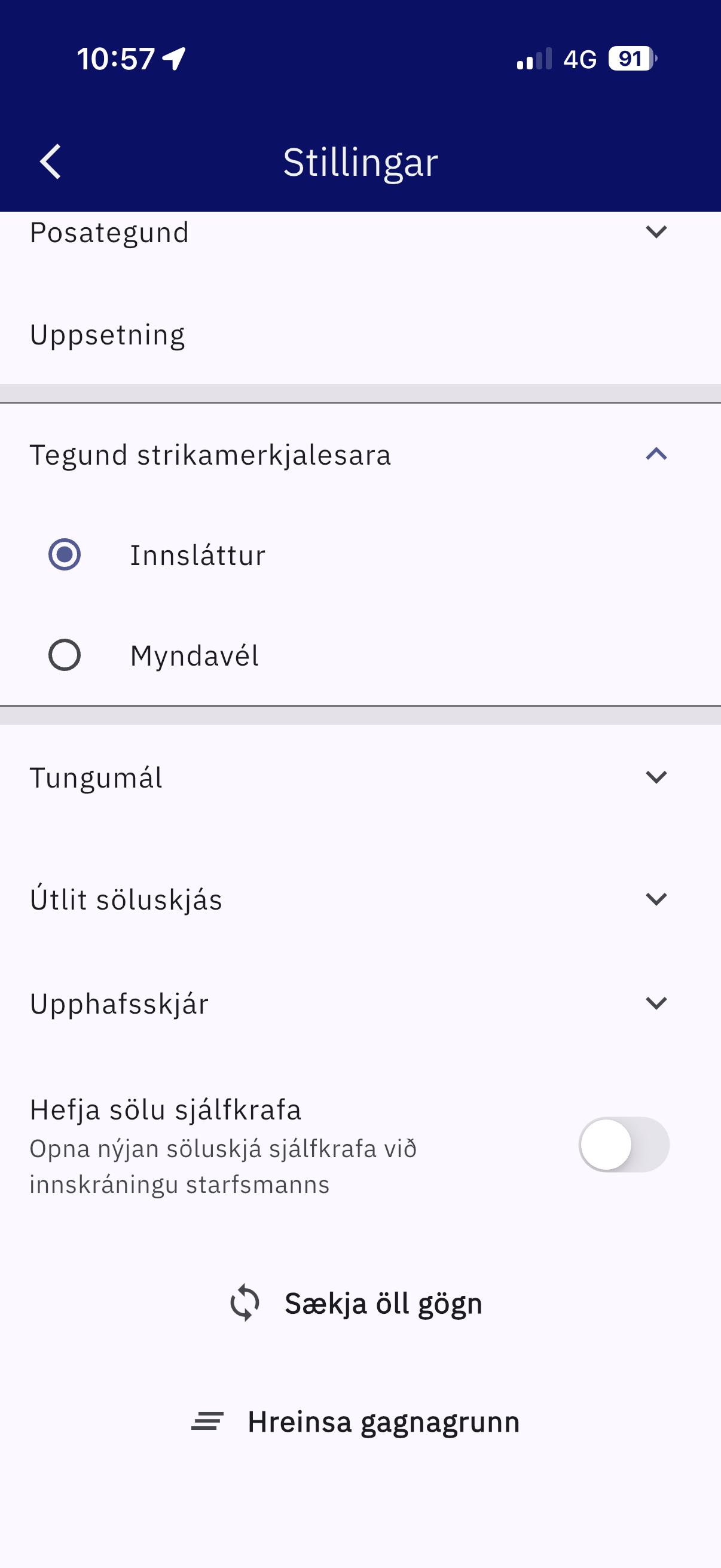Tap the Hreinsa gagnagrunn button

coord(356,1423)
